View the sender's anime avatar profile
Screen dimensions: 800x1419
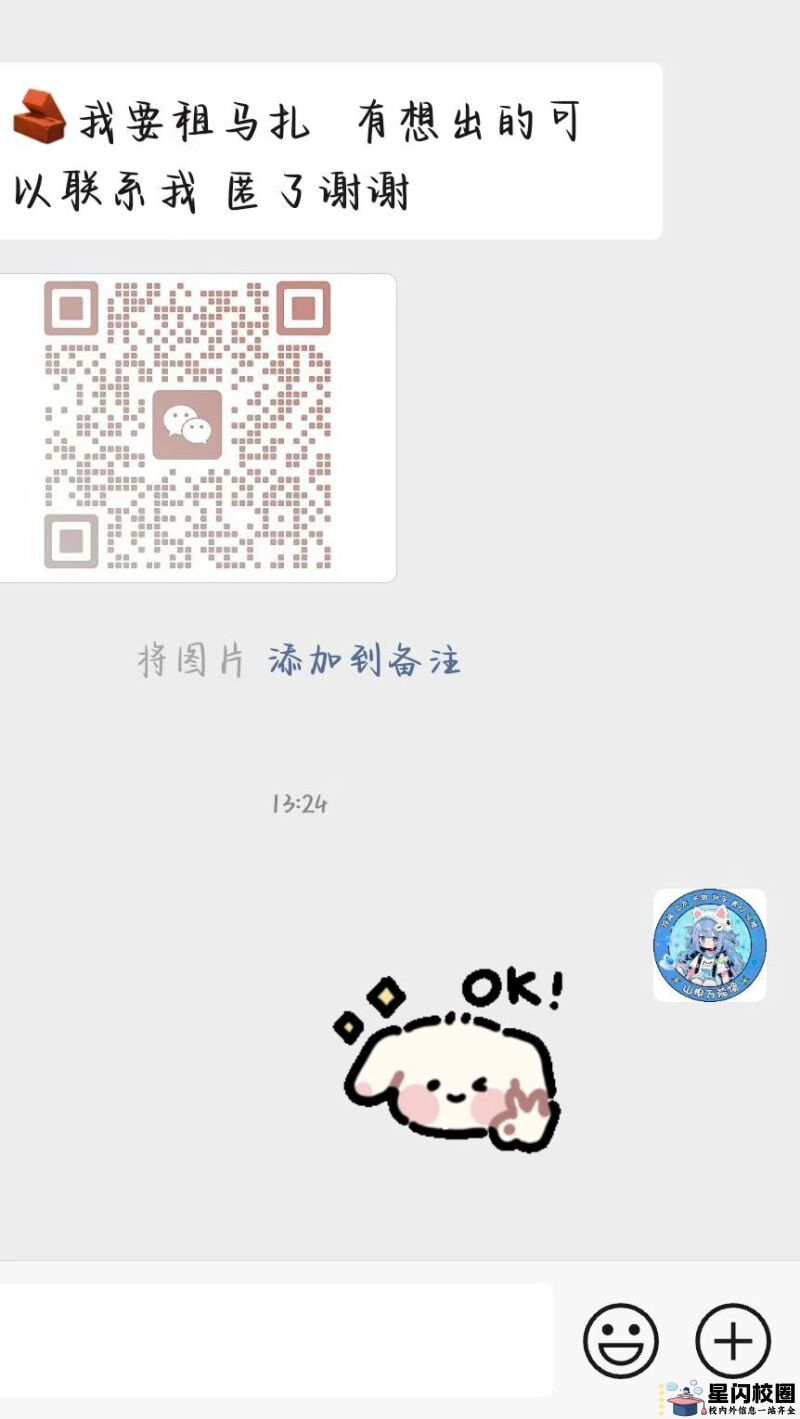tap(709, 945)
